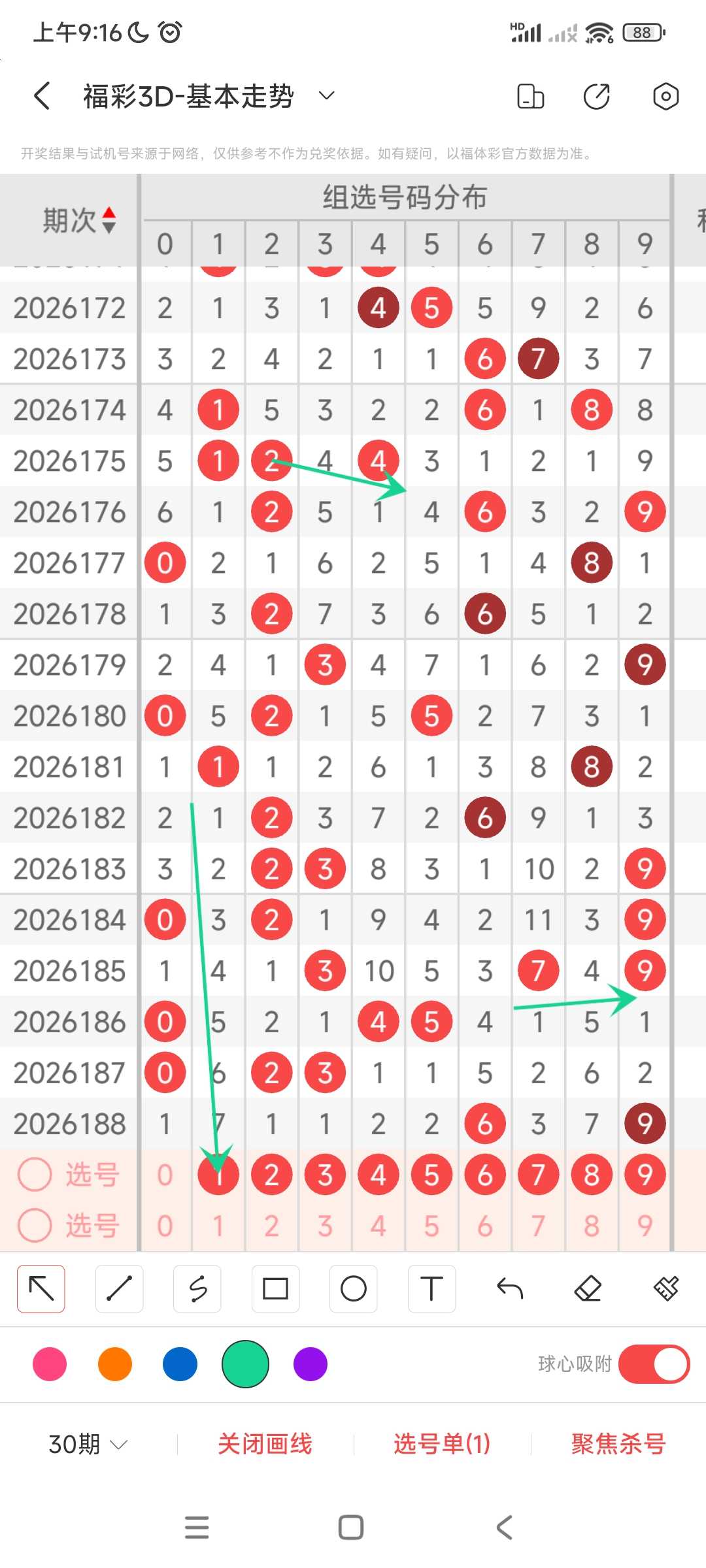Pick the blue color swatch

point(180,1364)
